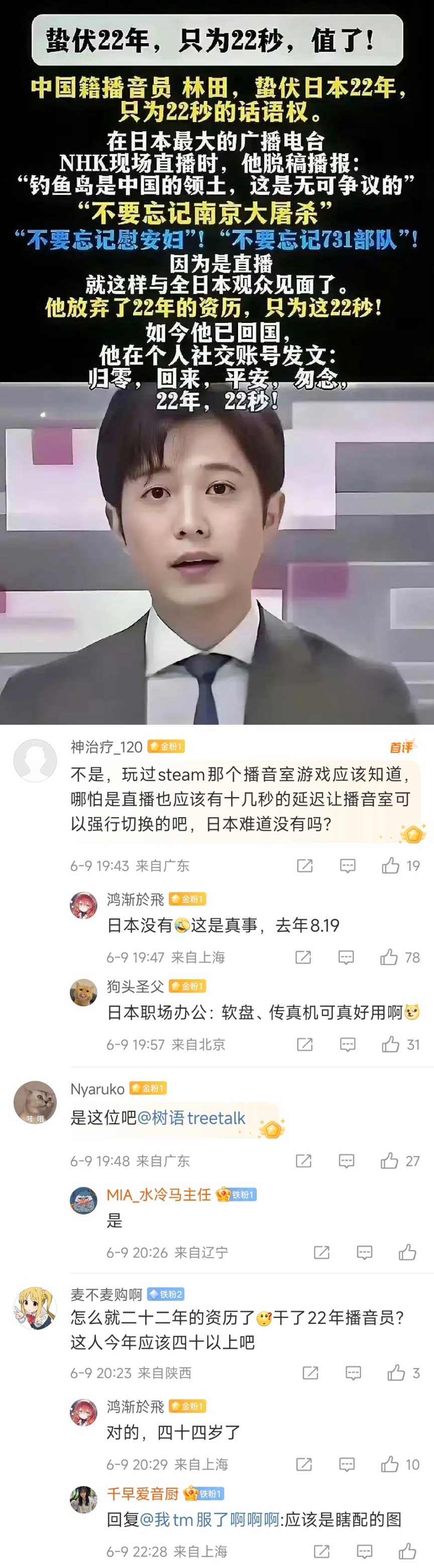This screenshot has height=1568, width=434.
Task: Open Nyaruko's profile avatar
Action: tap(35, 1103)
